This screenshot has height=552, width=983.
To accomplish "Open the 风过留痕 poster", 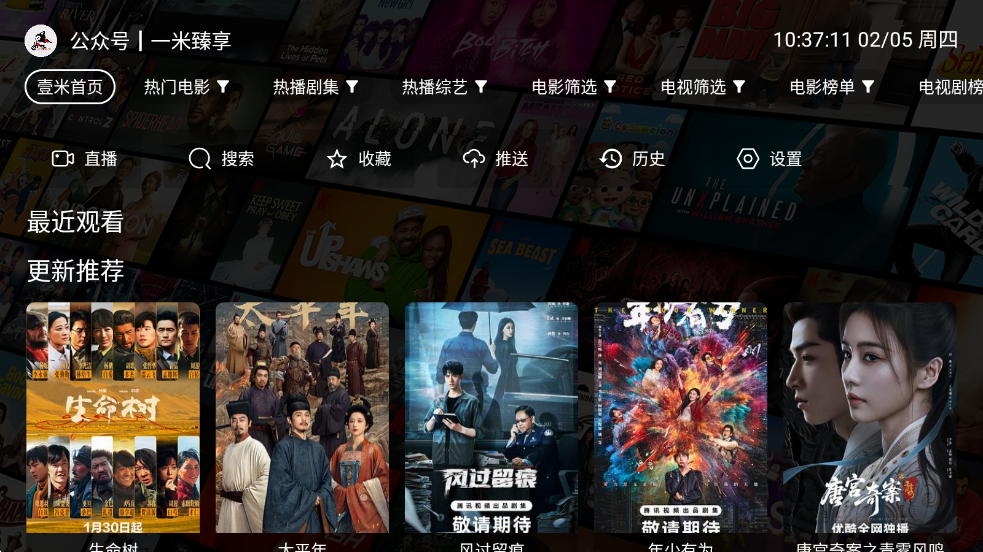I will point(491,418).
